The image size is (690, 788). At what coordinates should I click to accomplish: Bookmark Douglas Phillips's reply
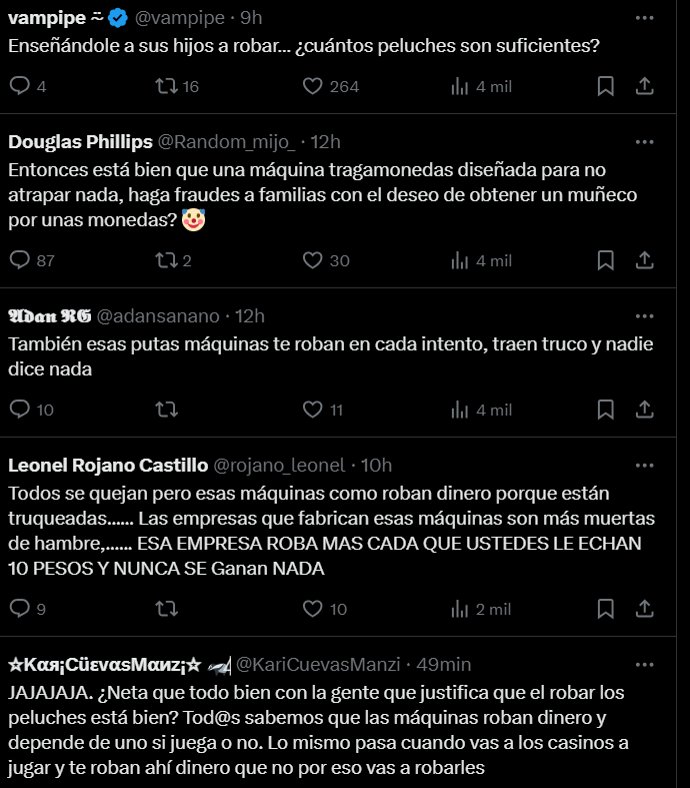pos(605,260)
